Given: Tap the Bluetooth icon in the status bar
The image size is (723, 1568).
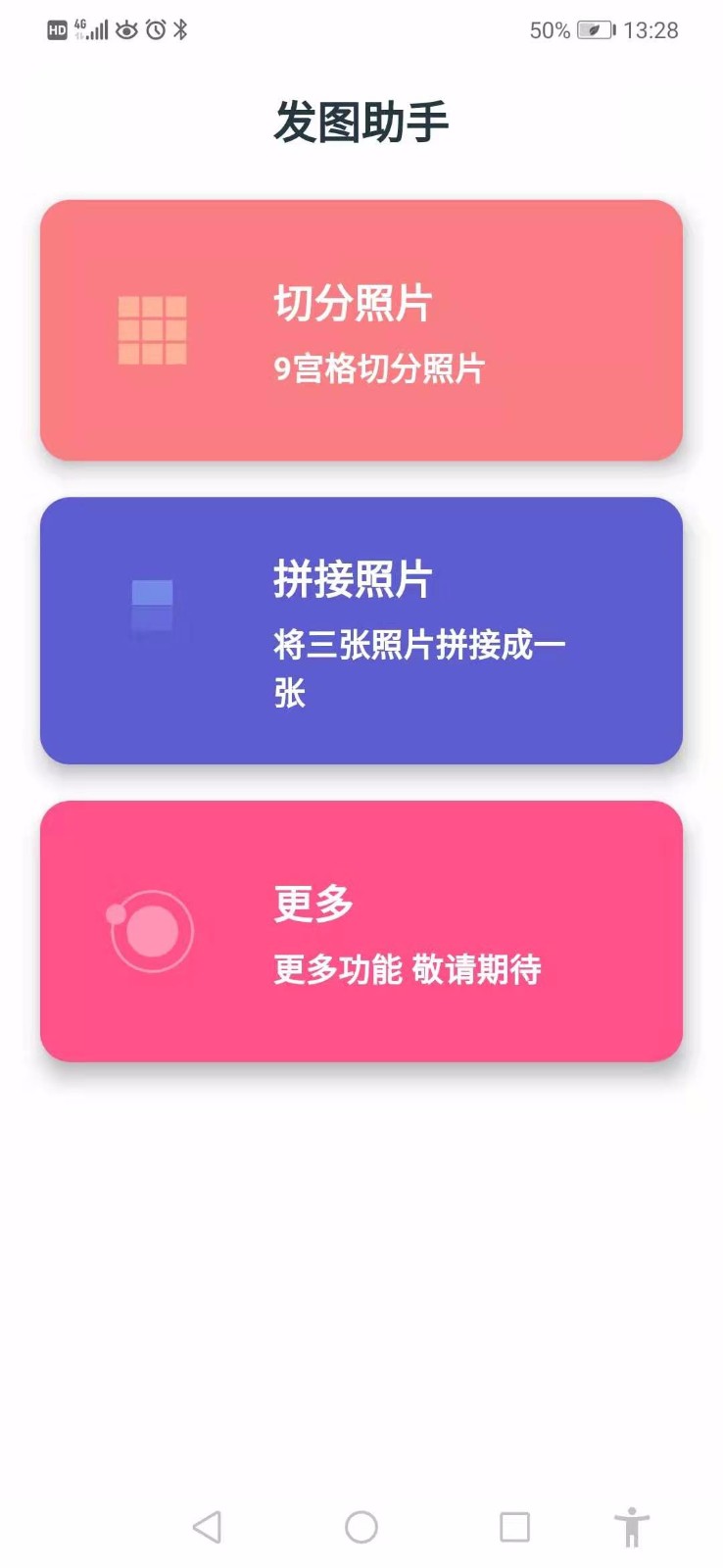Looking at the screenshot, I should coord(179,29).
